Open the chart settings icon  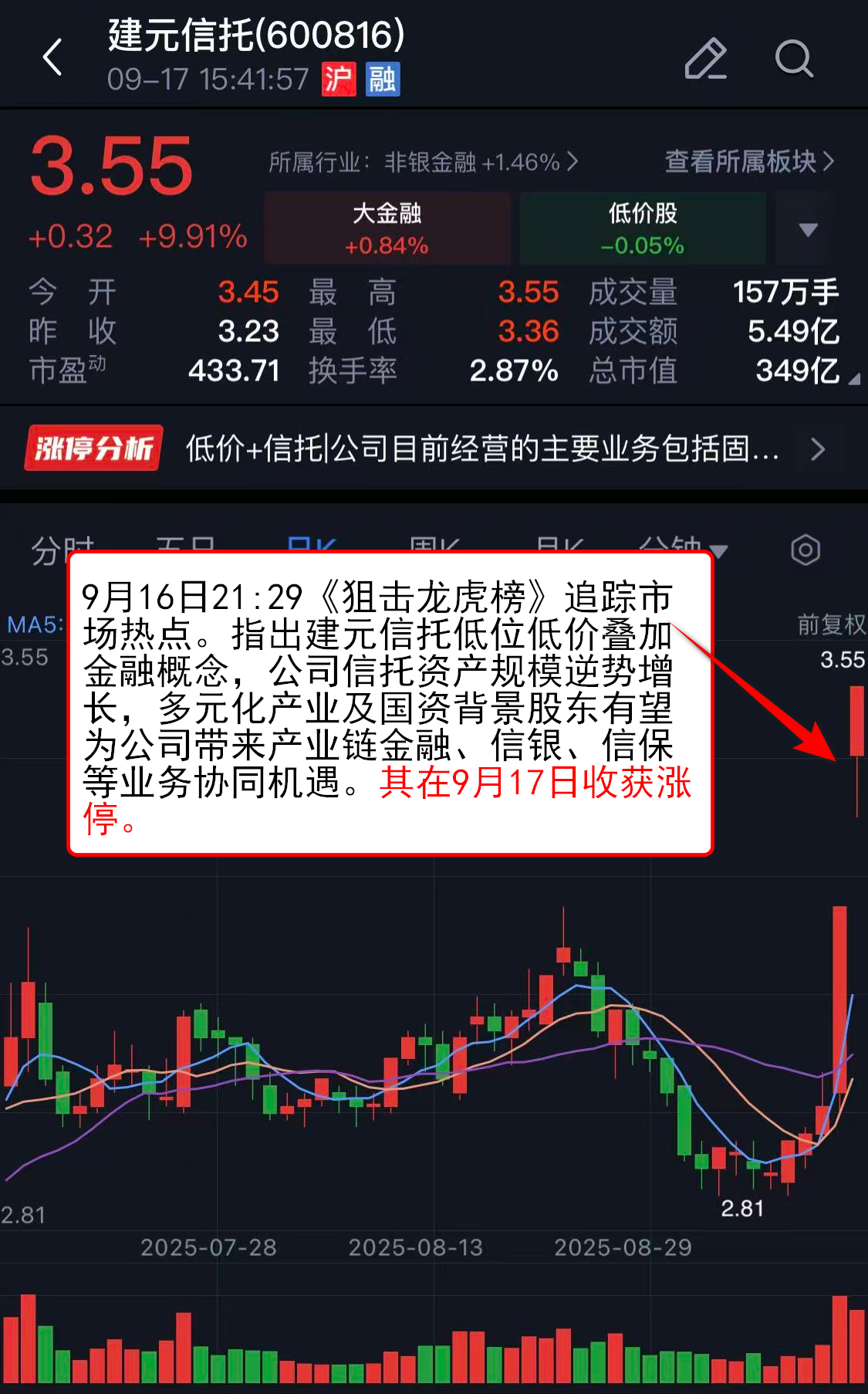coord(805,550)
